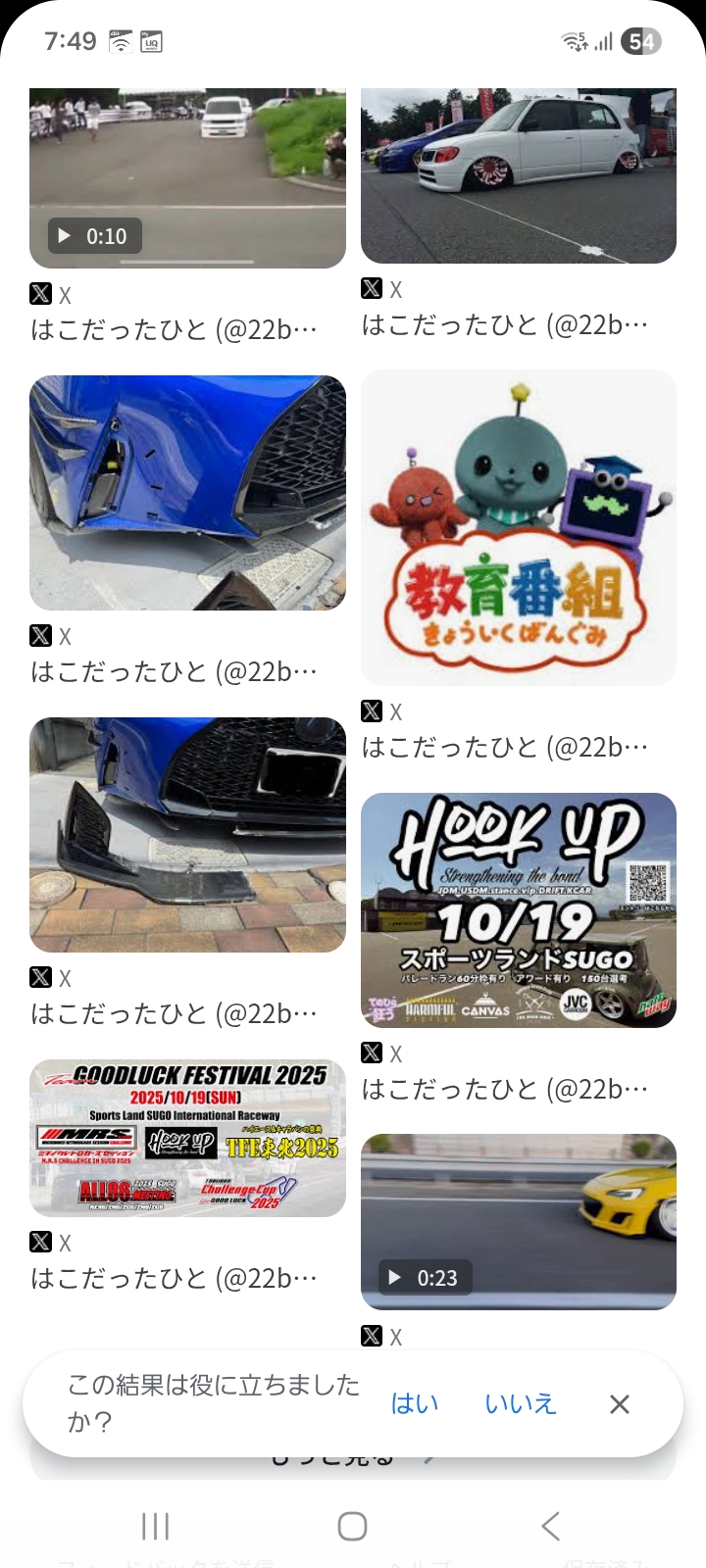Open the 0:23 yellow sports car video

(x=518, y=1221)
